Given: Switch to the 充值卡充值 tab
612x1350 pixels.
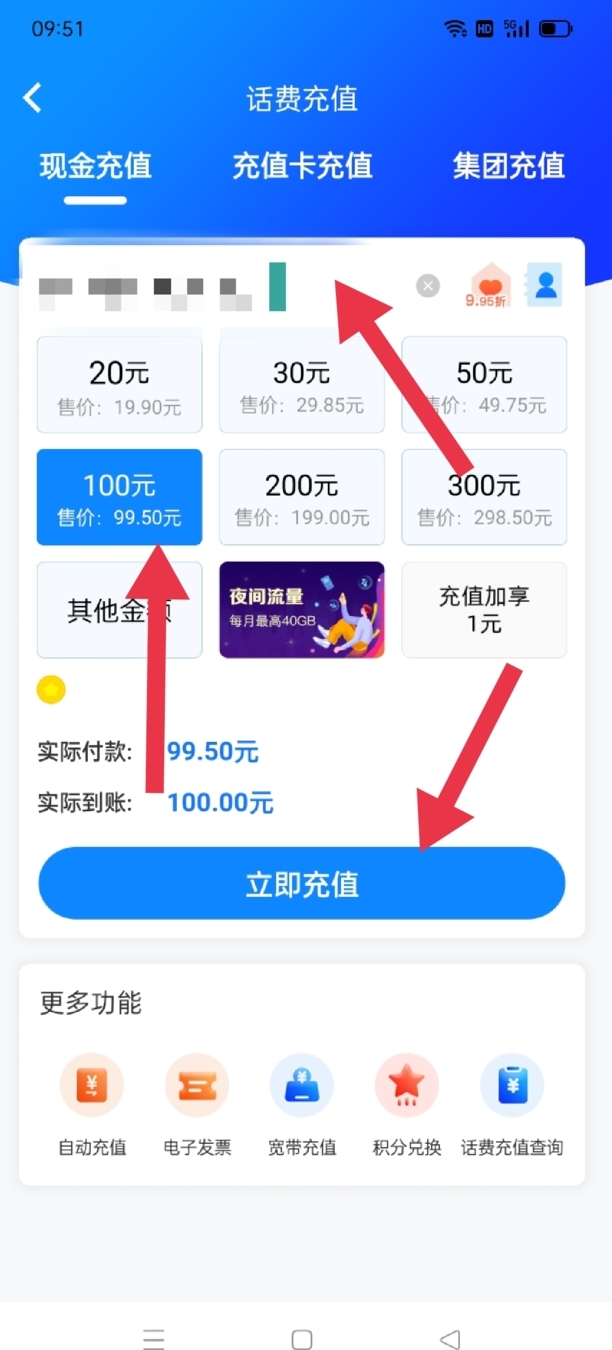Looking at the screenshot, I should point(302,165).
